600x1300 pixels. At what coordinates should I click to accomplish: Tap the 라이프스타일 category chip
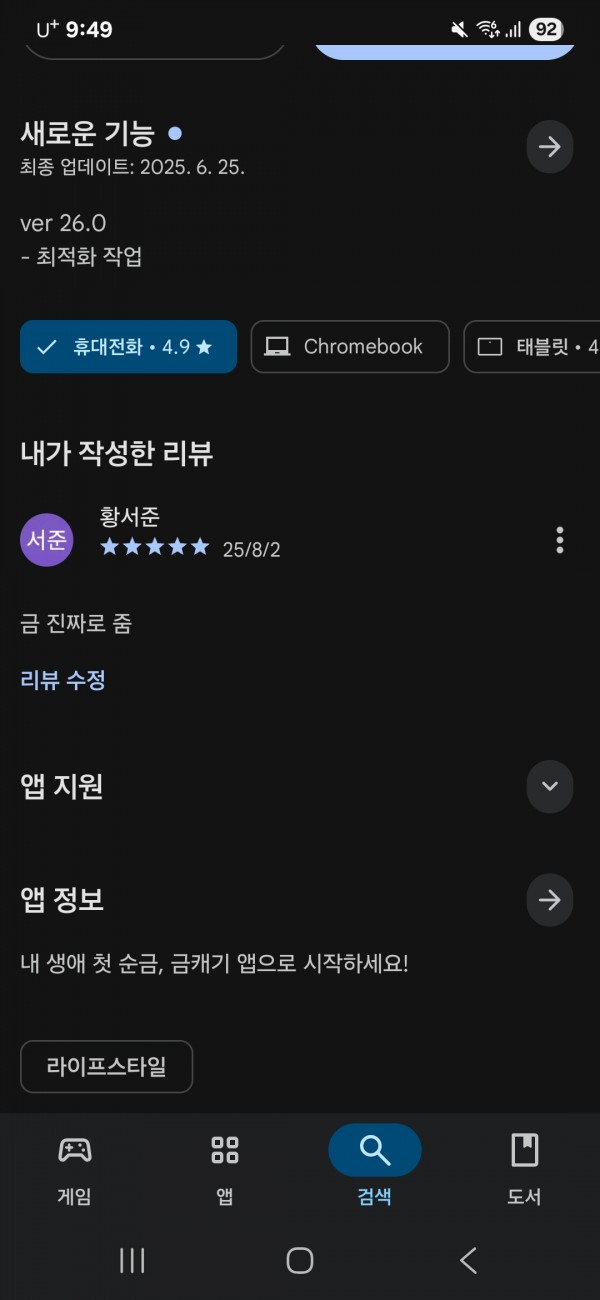coord(106,1067)
